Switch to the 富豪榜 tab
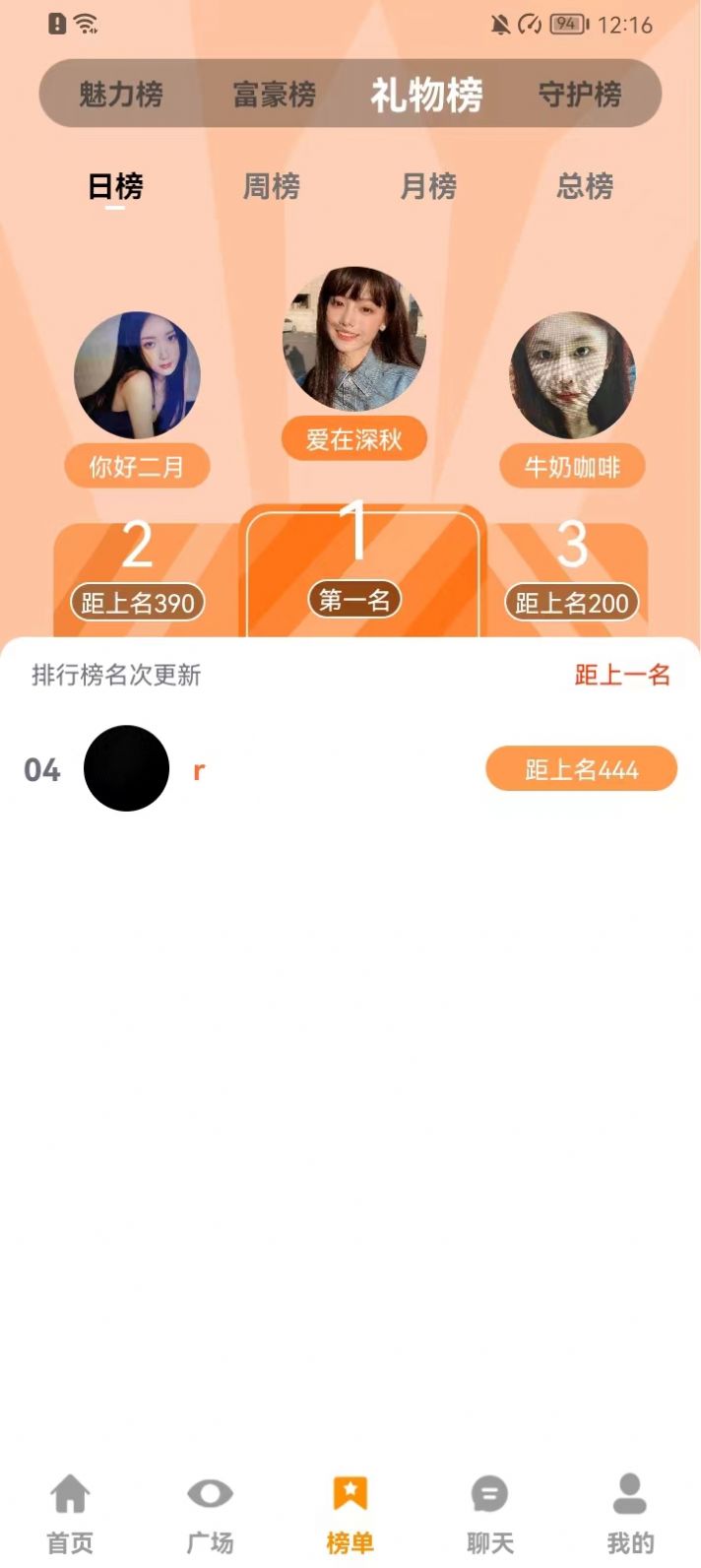701x1568 pixels. pyautogui.click(x=274, y=95)
